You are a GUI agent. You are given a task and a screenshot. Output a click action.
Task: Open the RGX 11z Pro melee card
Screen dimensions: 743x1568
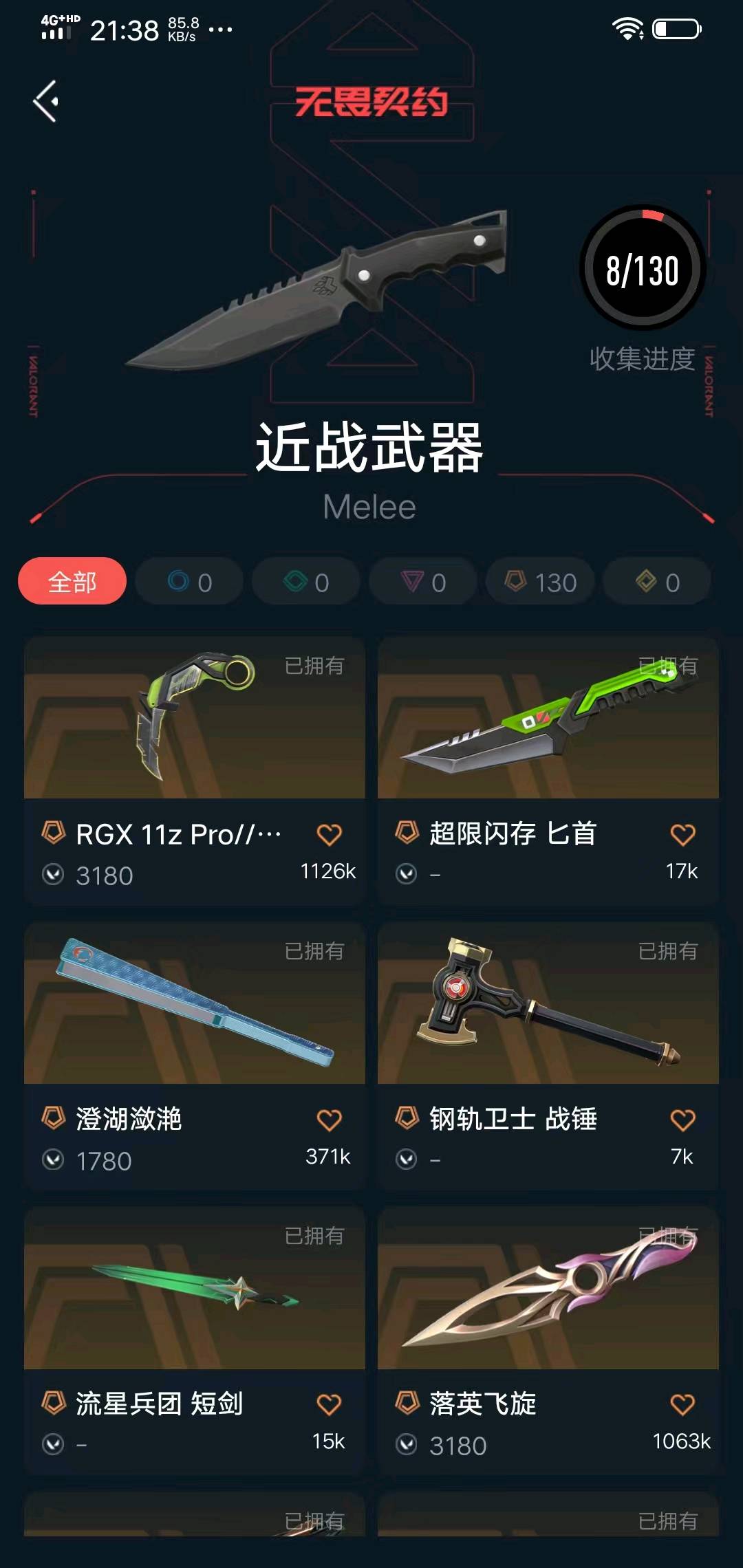coord(195,771)
